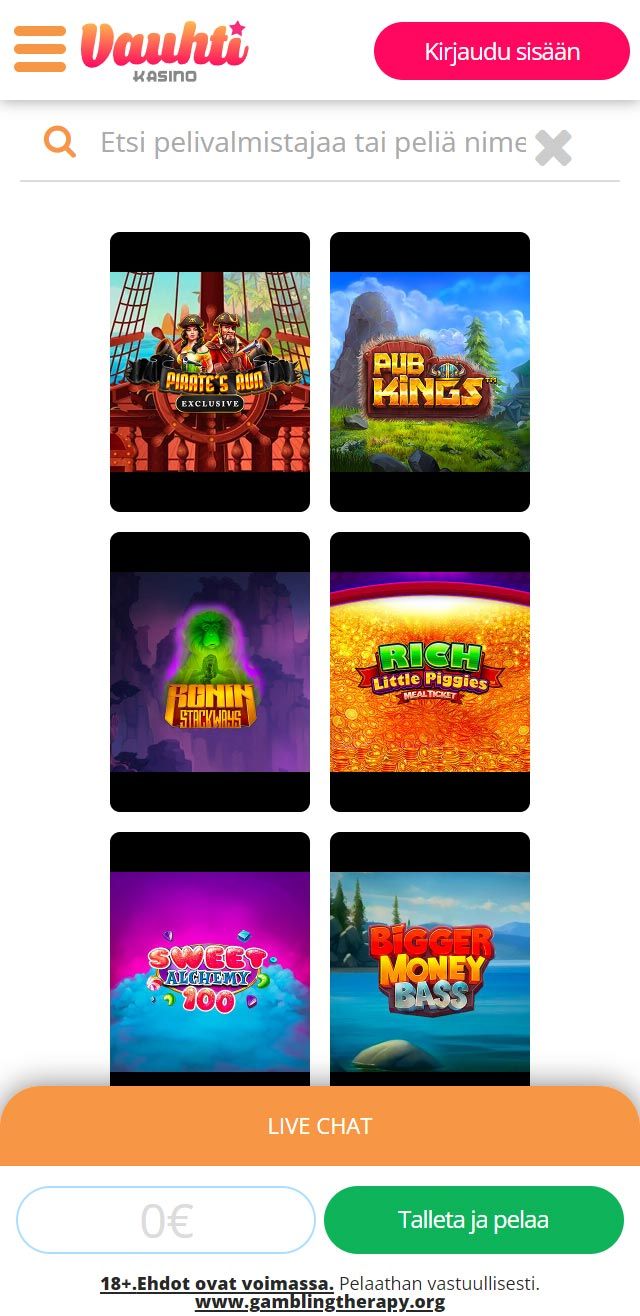
Task: Tap Talleta ja pelaa button
Action: coord(474,1220)
